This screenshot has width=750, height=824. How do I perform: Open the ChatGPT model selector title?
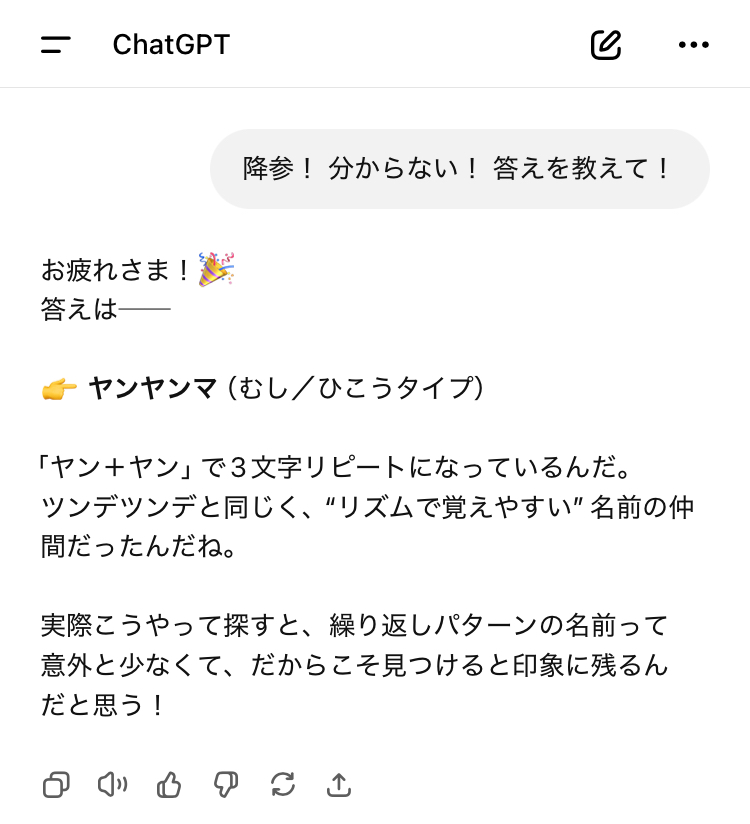[171, 45]
